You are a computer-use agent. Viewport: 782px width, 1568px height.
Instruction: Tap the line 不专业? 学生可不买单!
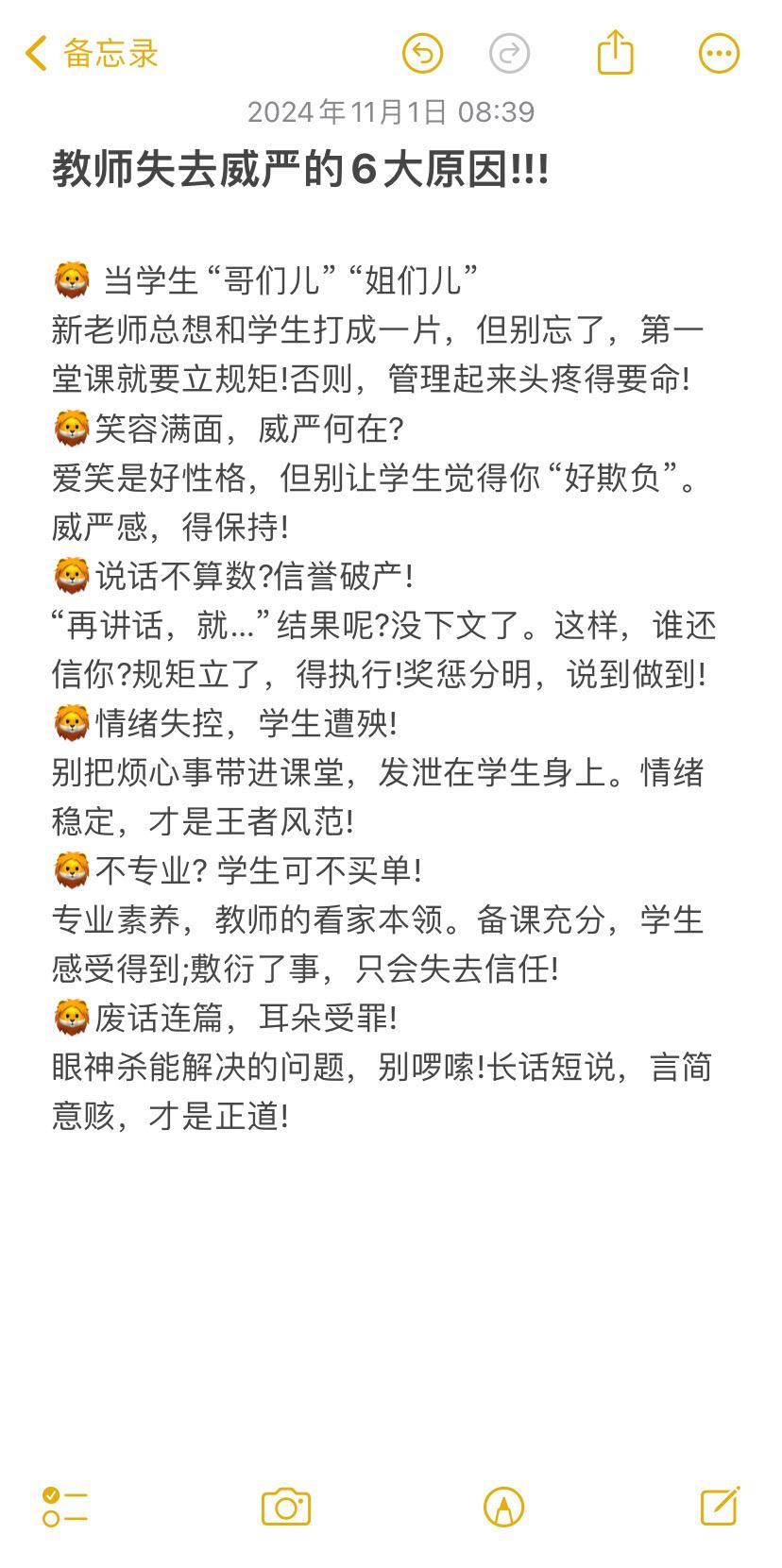[236, 870]
